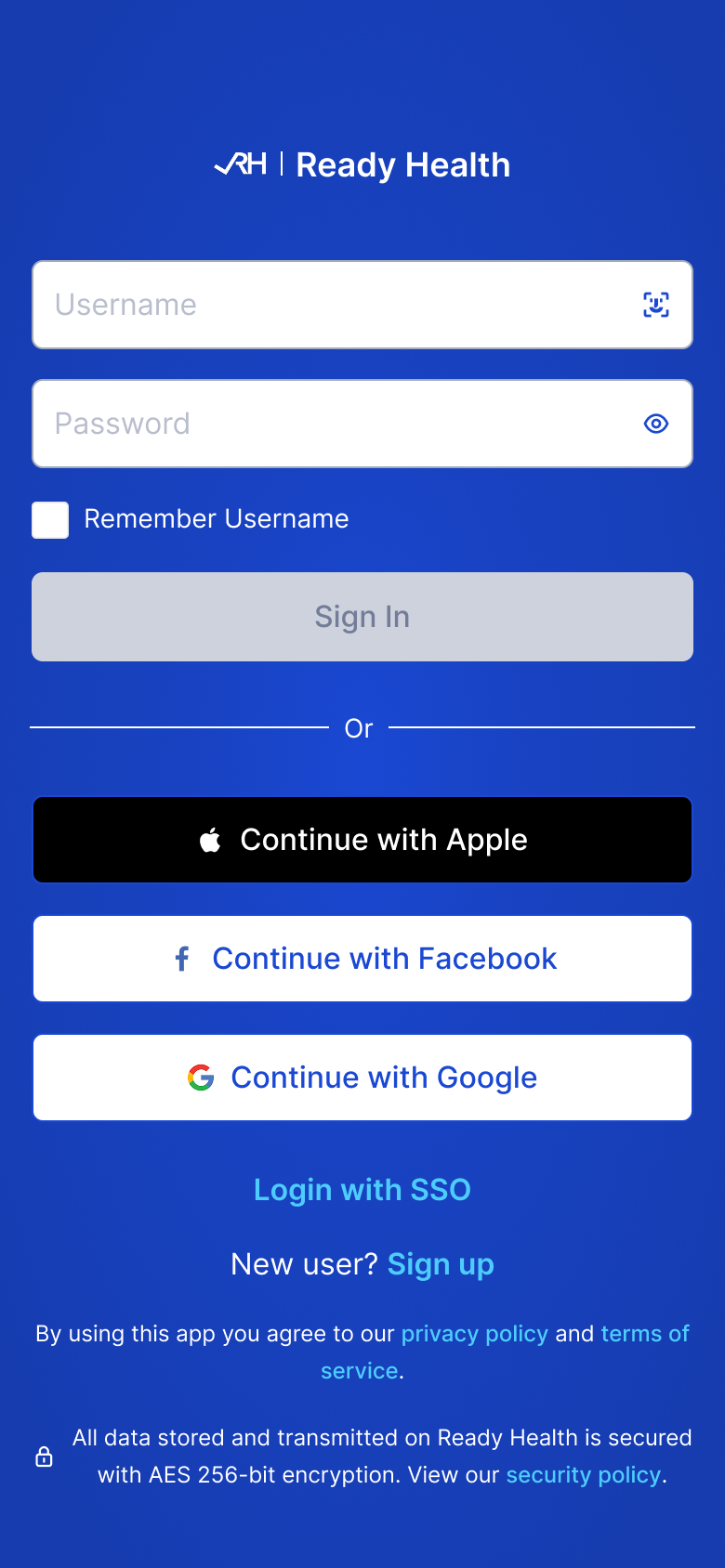This screenshot has height=1568, width=725.
Task: Open the Sign up link
Action: [441, 1264]
